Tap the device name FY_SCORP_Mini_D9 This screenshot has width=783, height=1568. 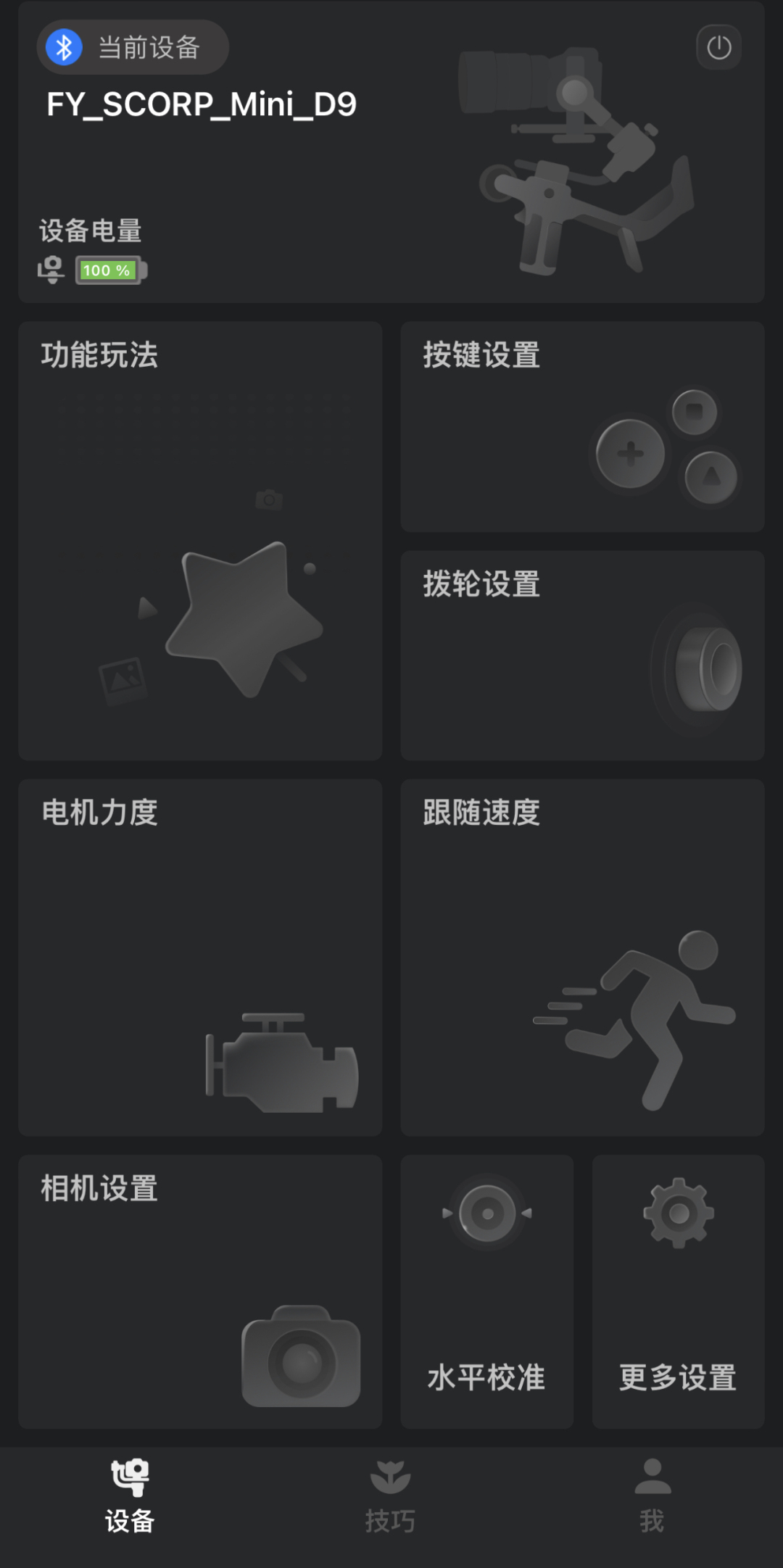[x=201, y=104]
